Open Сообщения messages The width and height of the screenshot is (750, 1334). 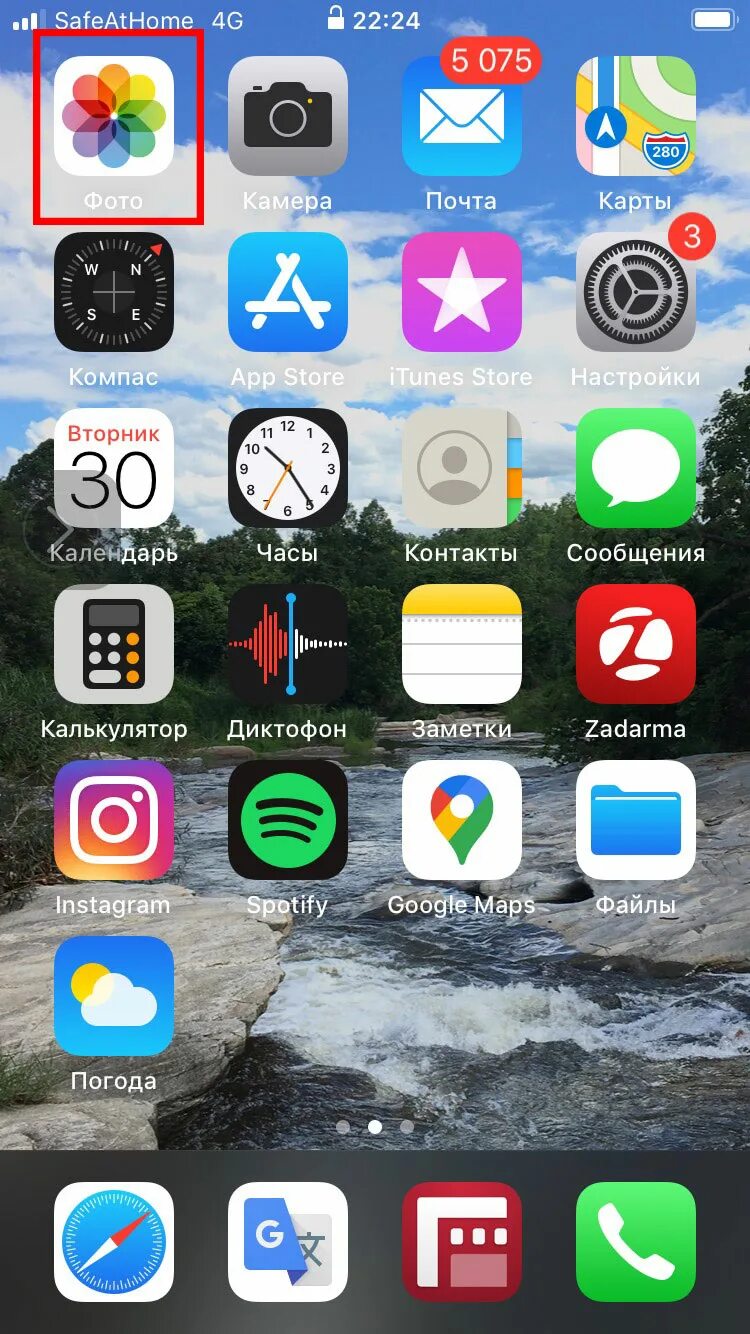pos(636,468)
